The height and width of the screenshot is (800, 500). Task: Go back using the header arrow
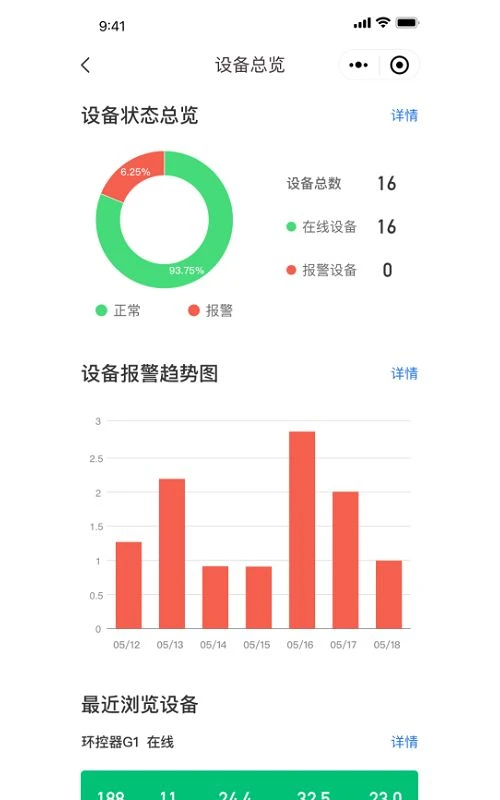86,65
